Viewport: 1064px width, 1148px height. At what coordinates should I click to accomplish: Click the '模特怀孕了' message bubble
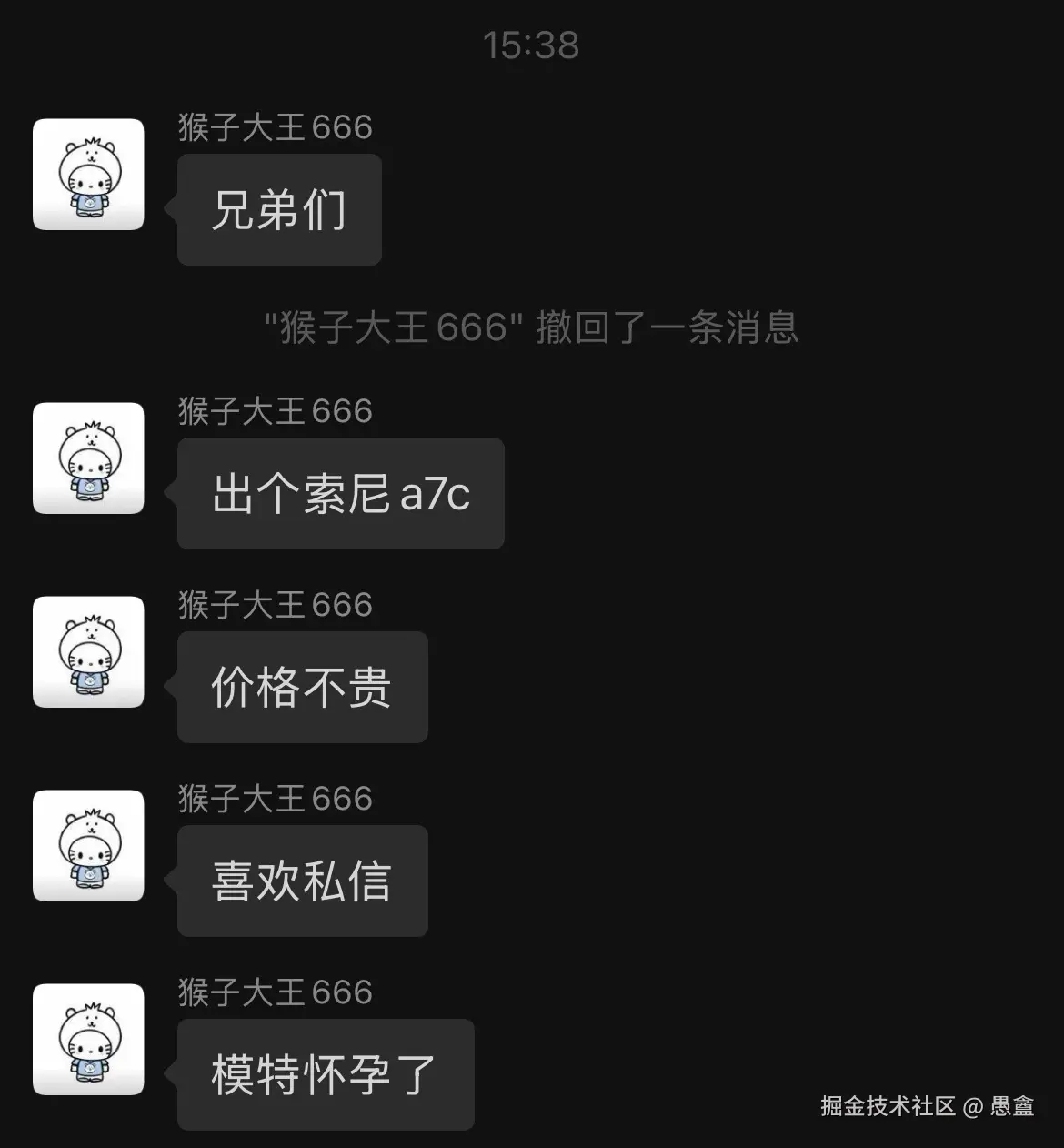pos(325,1075)
